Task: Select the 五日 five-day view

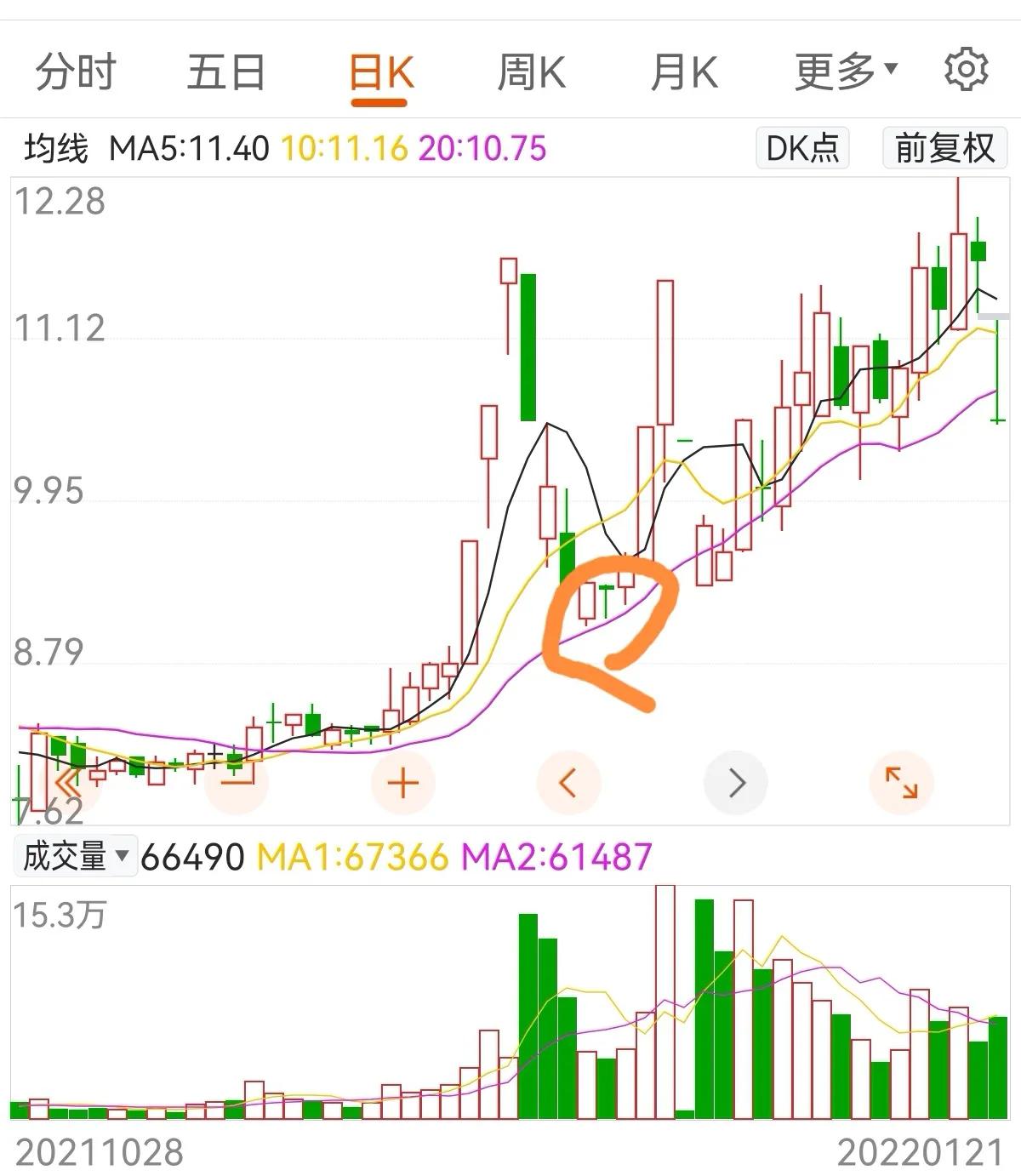Action: [x=224, y=72]
